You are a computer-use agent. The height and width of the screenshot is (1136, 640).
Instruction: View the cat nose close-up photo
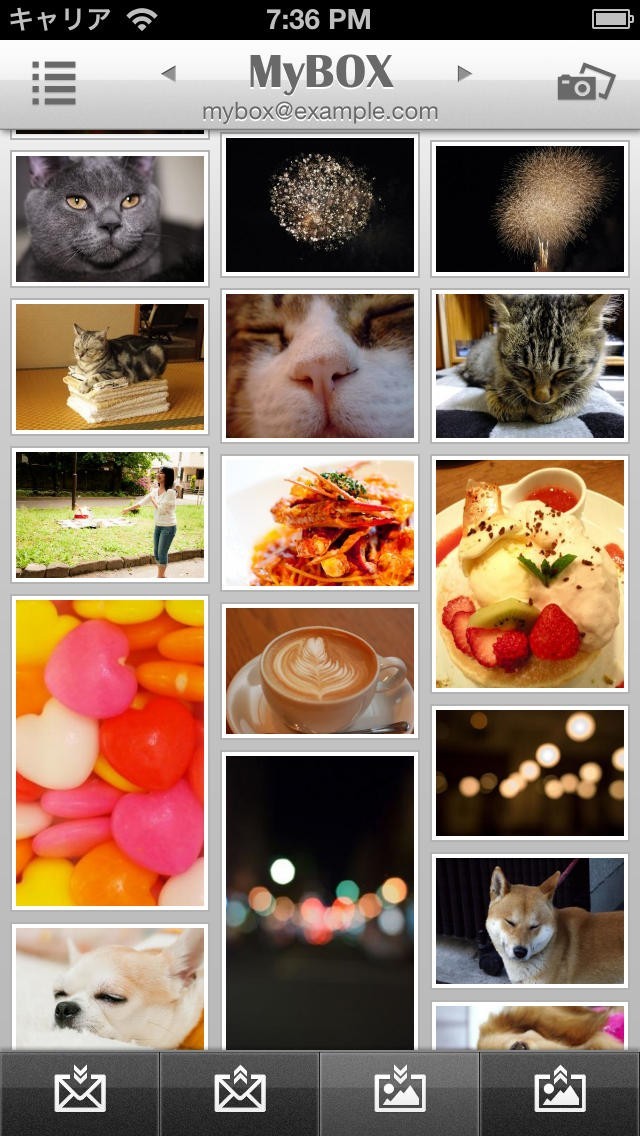coord(320,366)
